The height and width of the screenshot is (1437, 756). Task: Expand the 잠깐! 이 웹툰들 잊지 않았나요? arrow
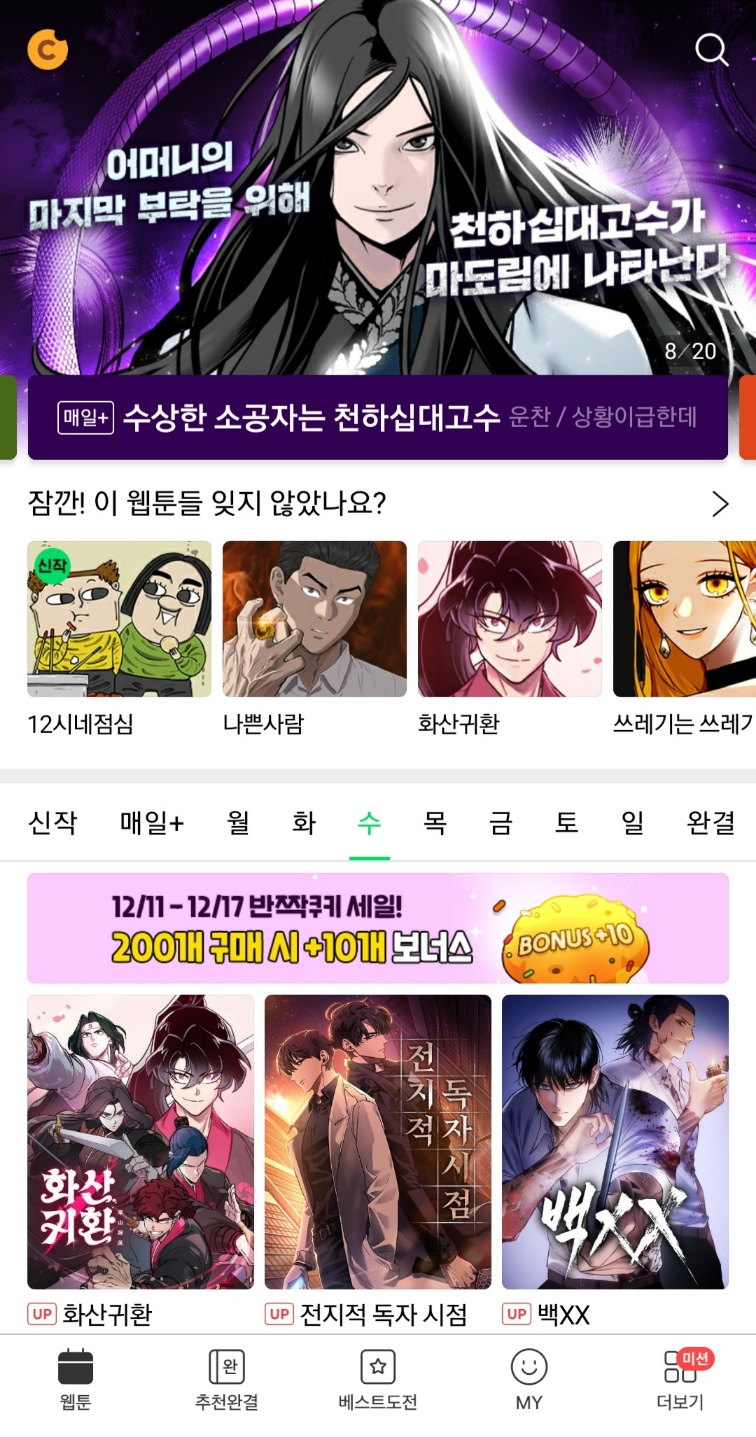(720, 504)
